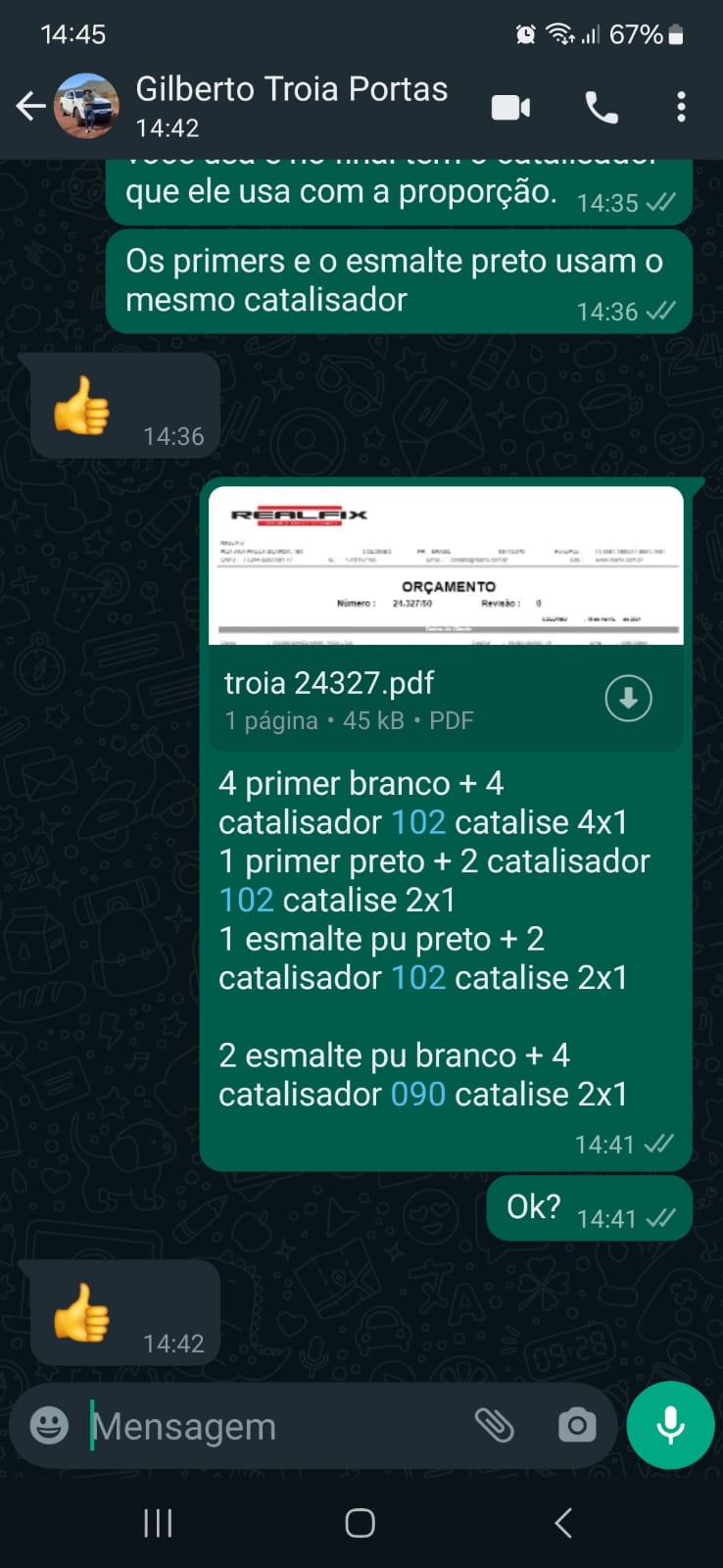Download the troia 24327.pdf file
Viewport: 723px width, 1568px height.
click(628, 699)
